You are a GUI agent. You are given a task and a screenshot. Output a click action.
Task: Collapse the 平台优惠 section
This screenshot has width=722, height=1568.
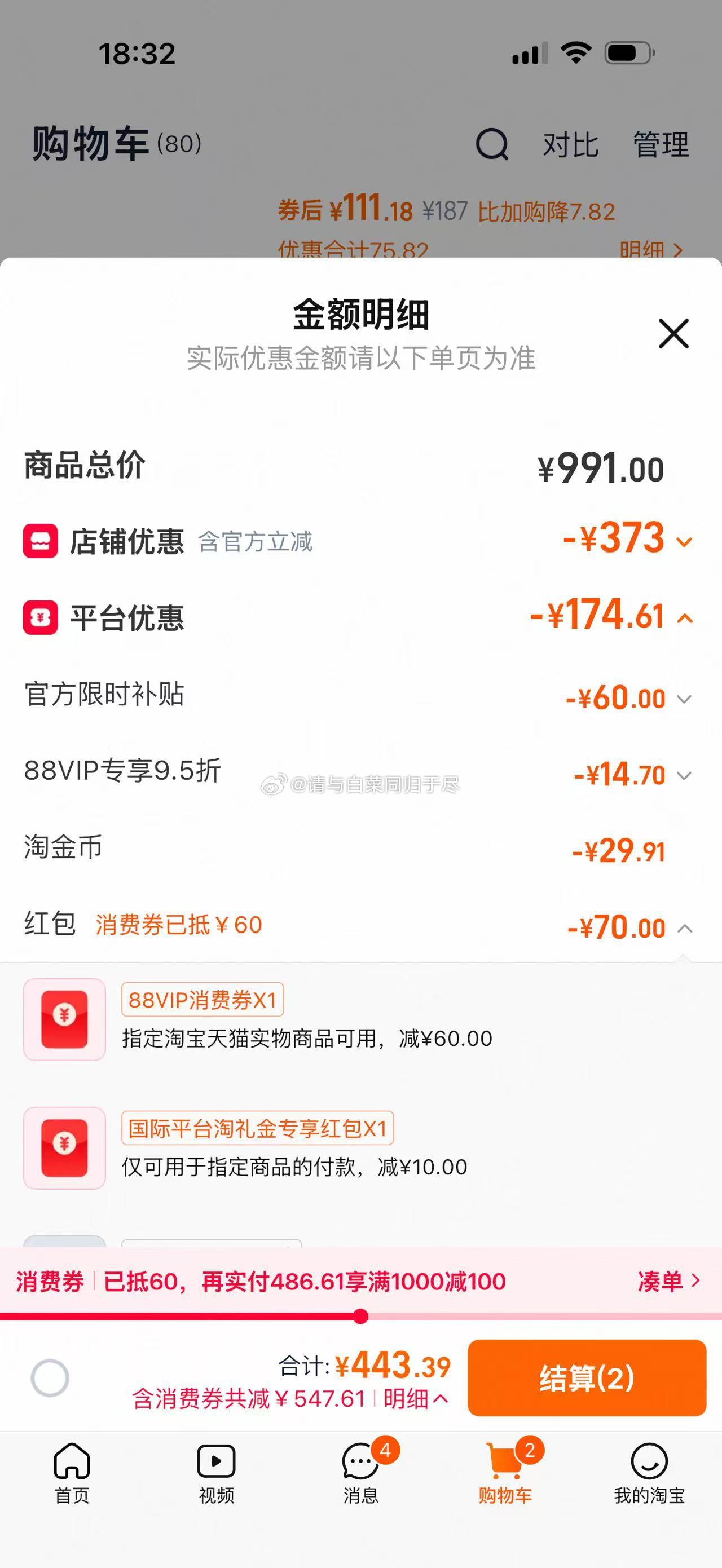685,619
